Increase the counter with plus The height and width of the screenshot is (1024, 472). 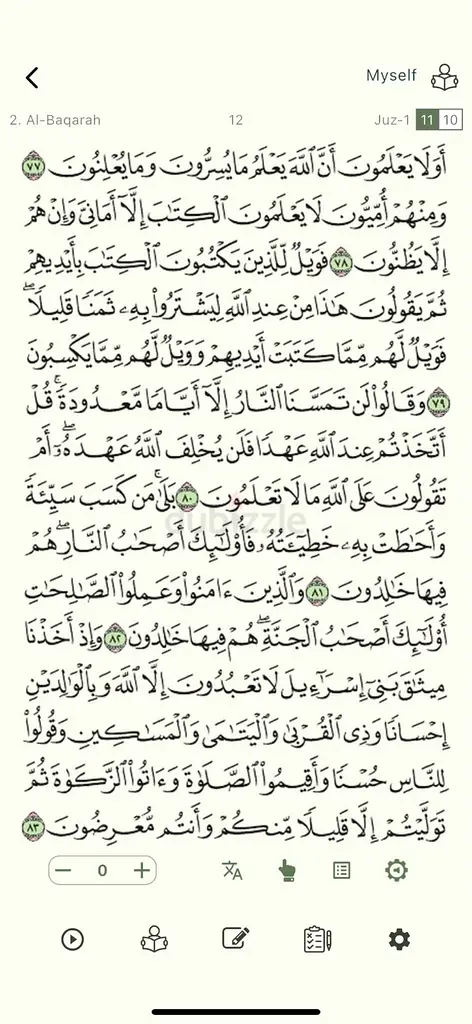(x=141, y=871)
